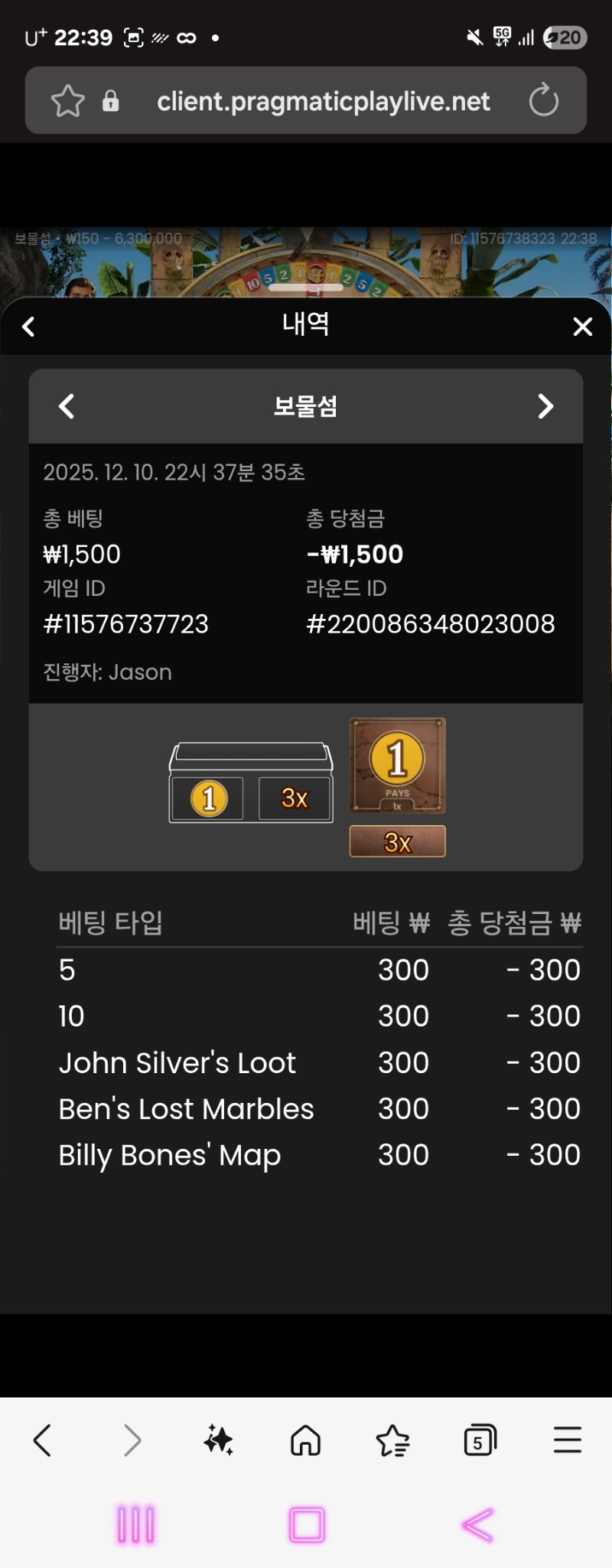Go back using the 내역 panel back arrow

click(x=29, y=326)
